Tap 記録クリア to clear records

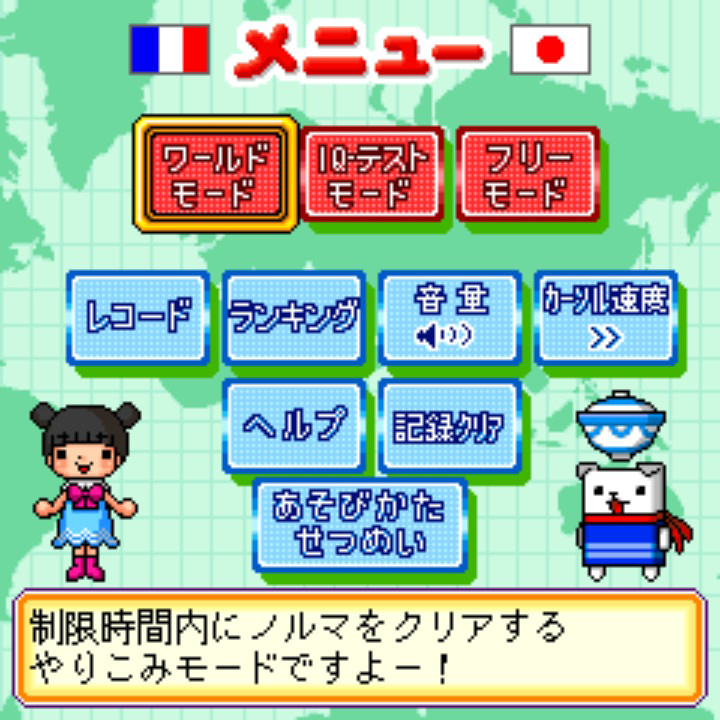click(x=448, y=426)
